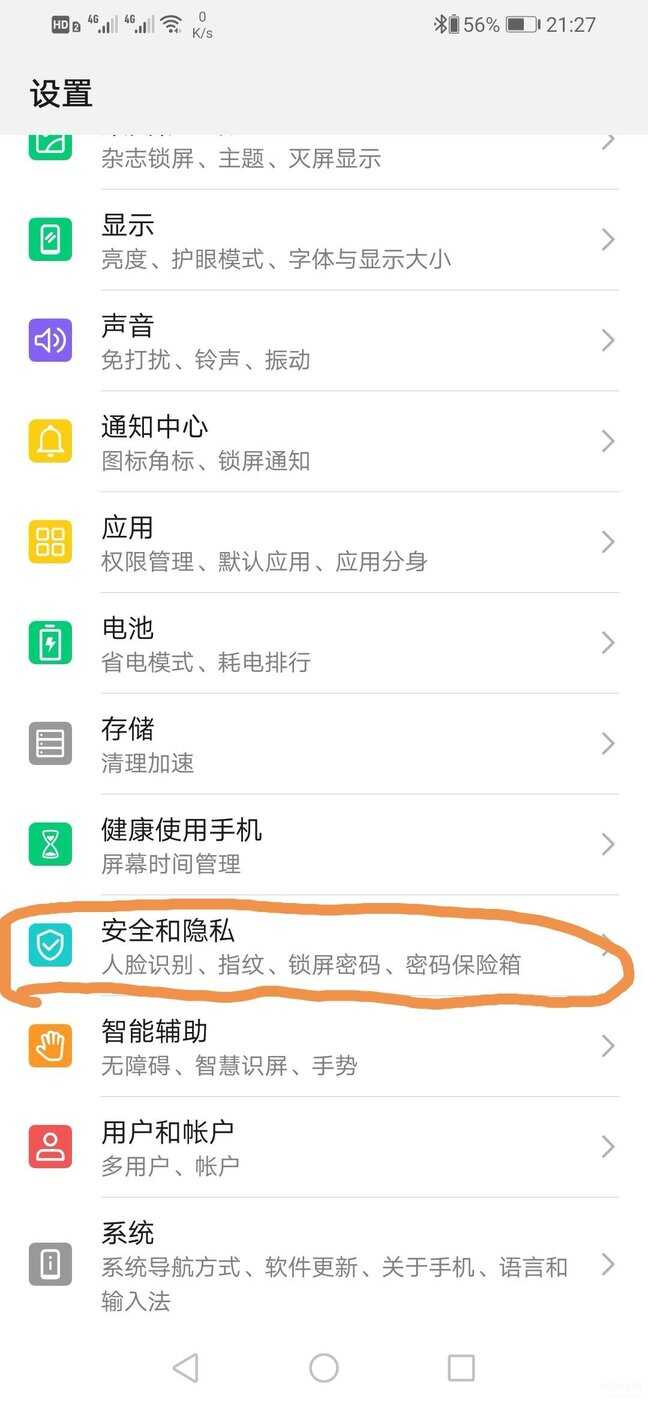Open the 声音 sound settings
The image size is (648, 1404).
(324, 341)
